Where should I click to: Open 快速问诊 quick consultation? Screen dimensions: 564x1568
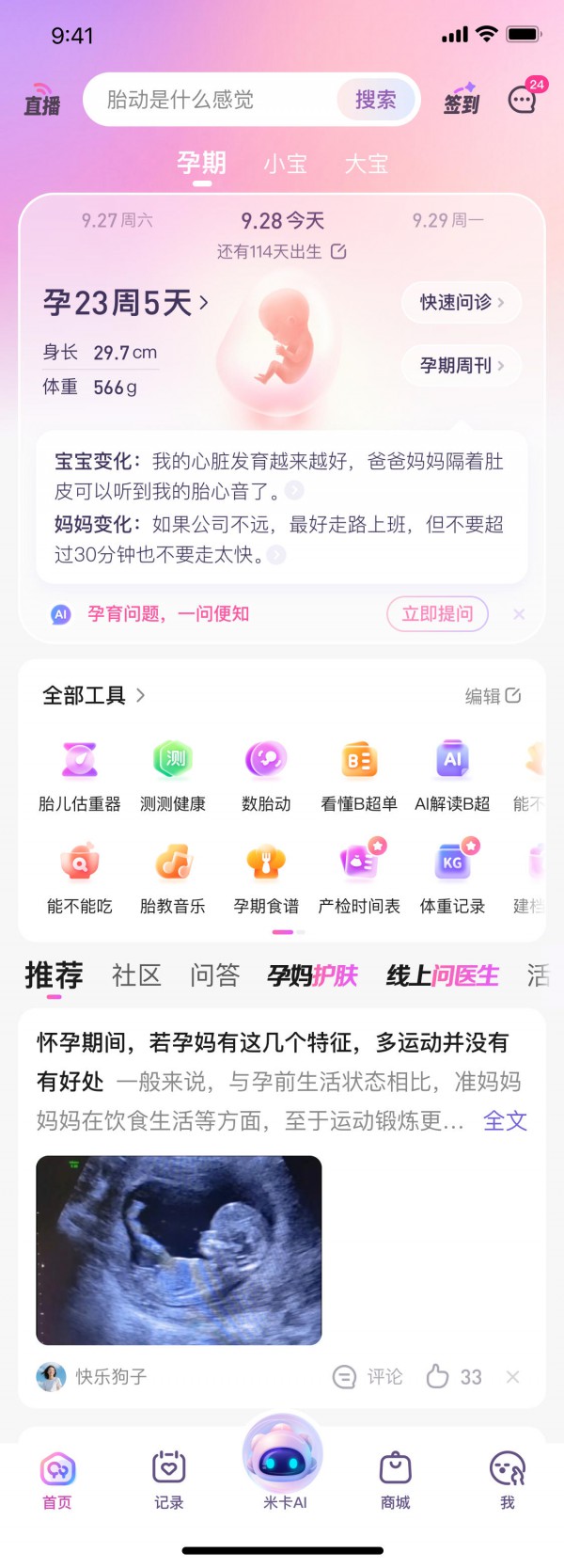click(x=461, y=302)
